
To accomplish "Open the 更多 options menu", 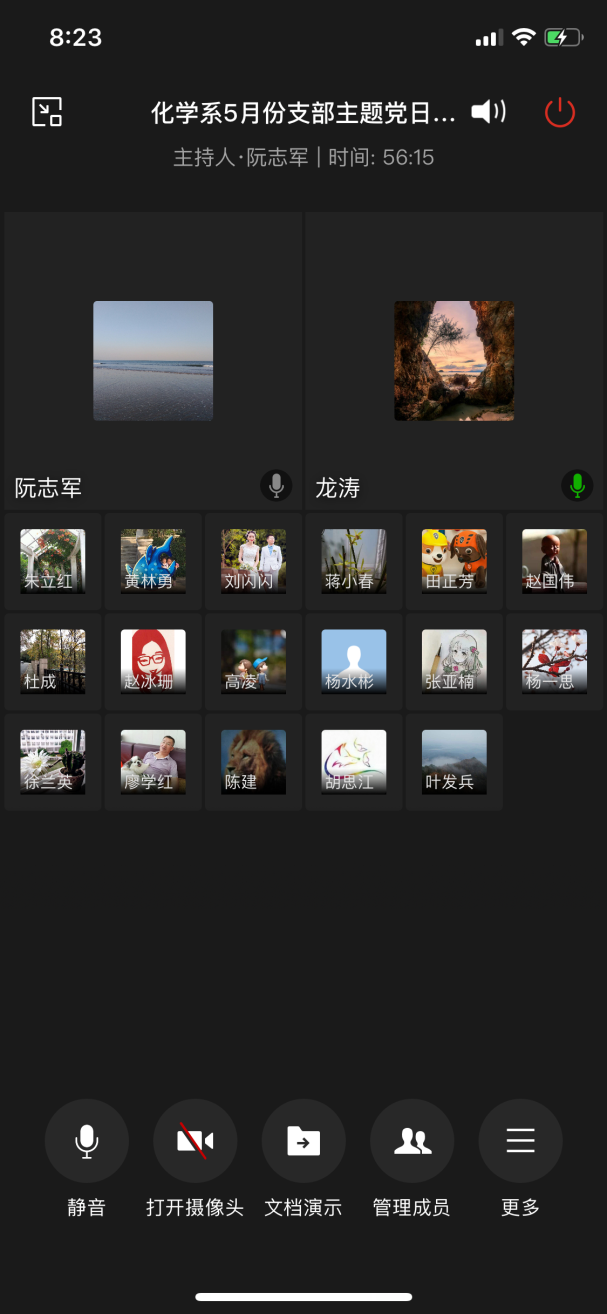I will pos(520,1141).
